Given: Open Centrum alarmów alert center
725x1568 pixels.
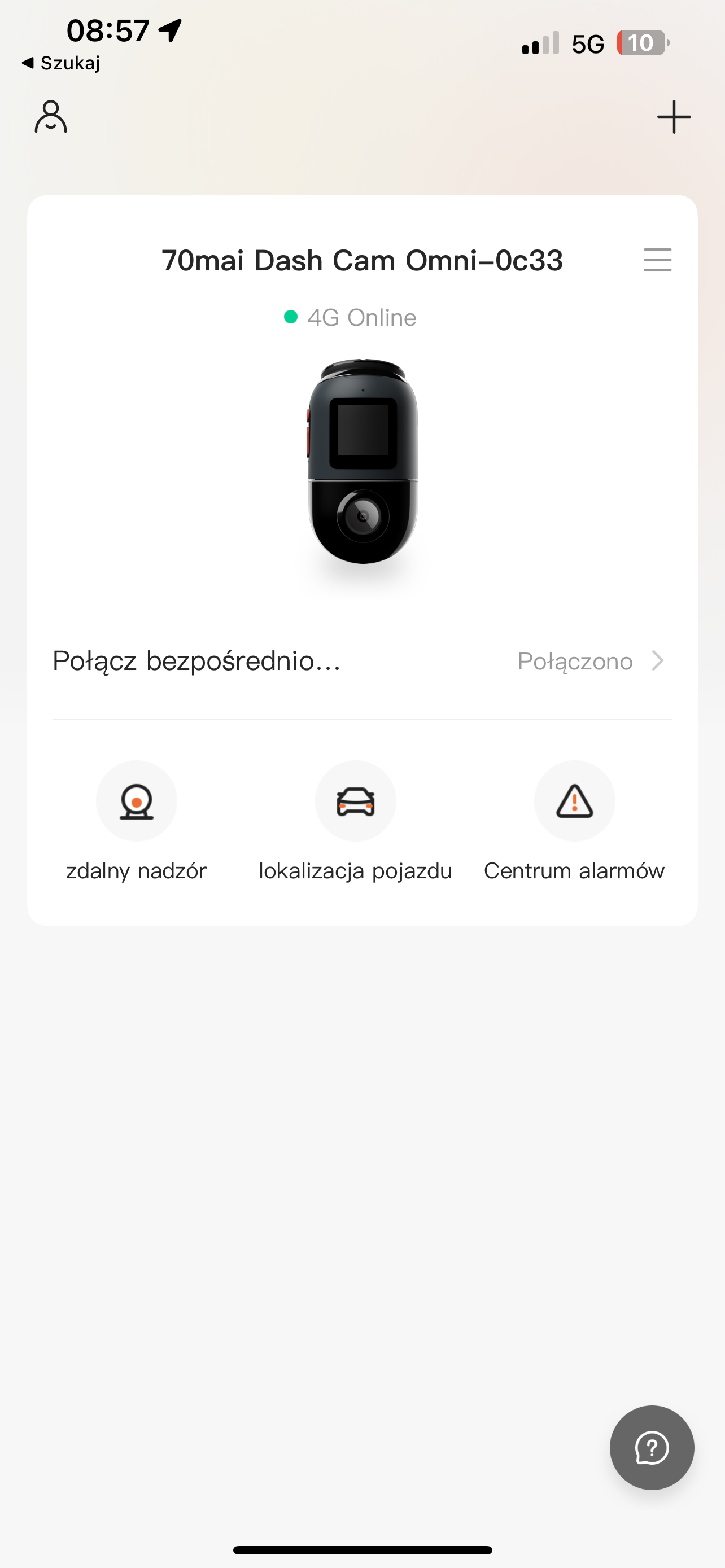Looking at the screenshot, I should point(574,801).
